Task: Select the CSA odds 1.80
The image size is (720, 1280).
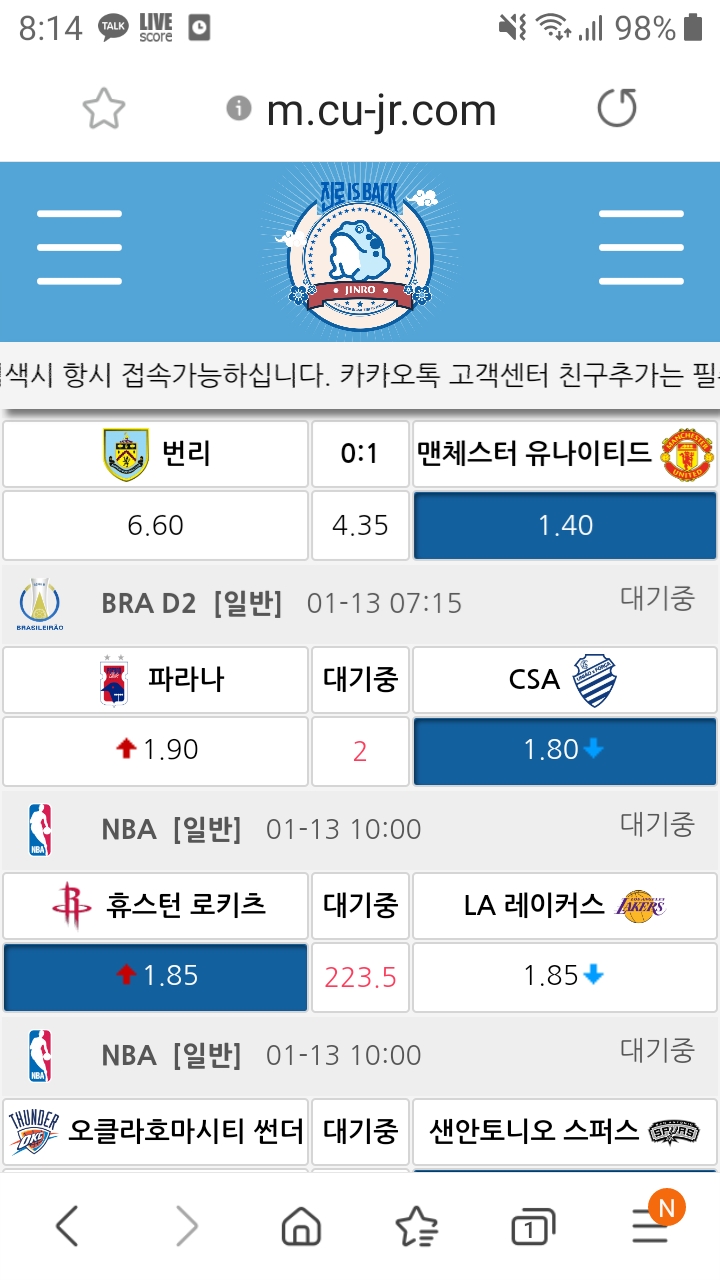Action: (565, 750)
